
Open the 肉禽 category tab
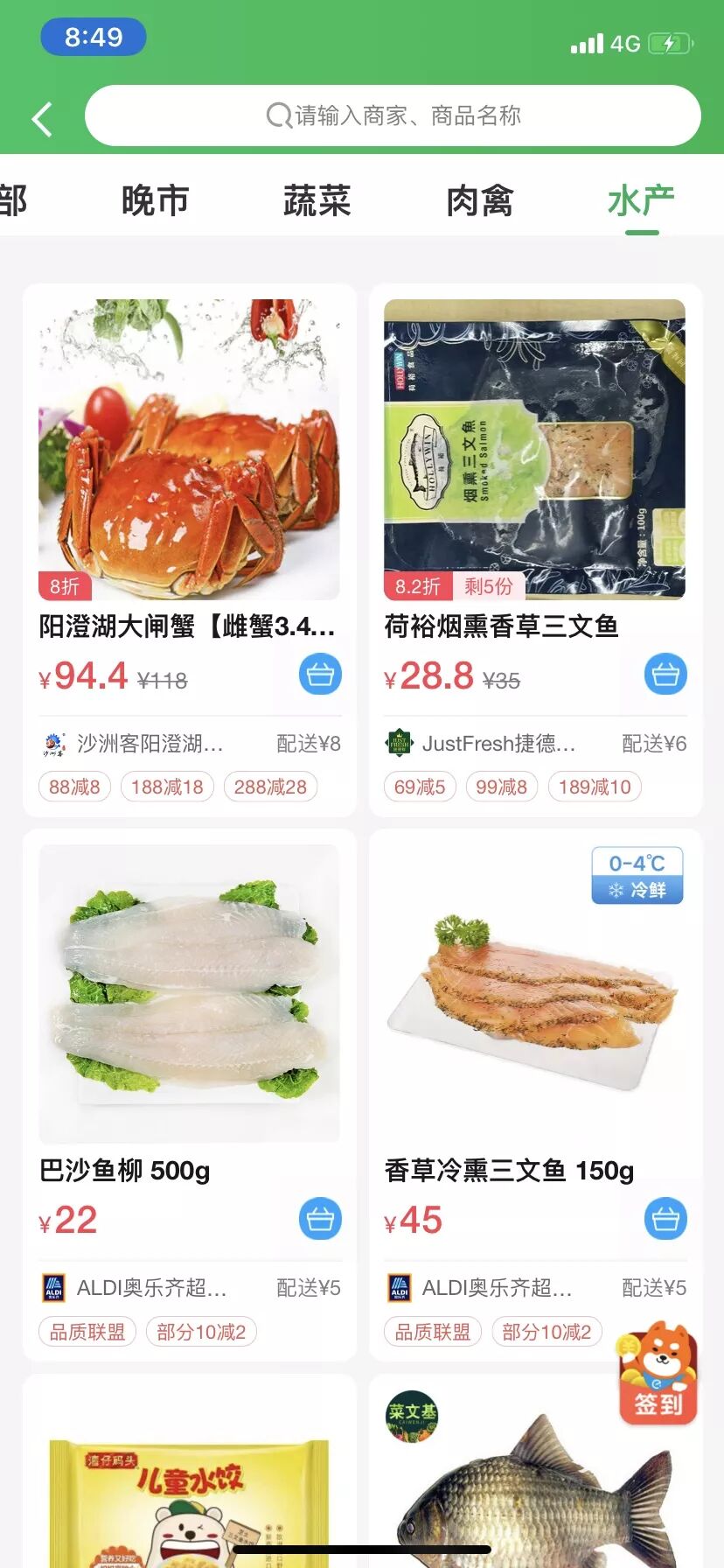coord(479,201)
